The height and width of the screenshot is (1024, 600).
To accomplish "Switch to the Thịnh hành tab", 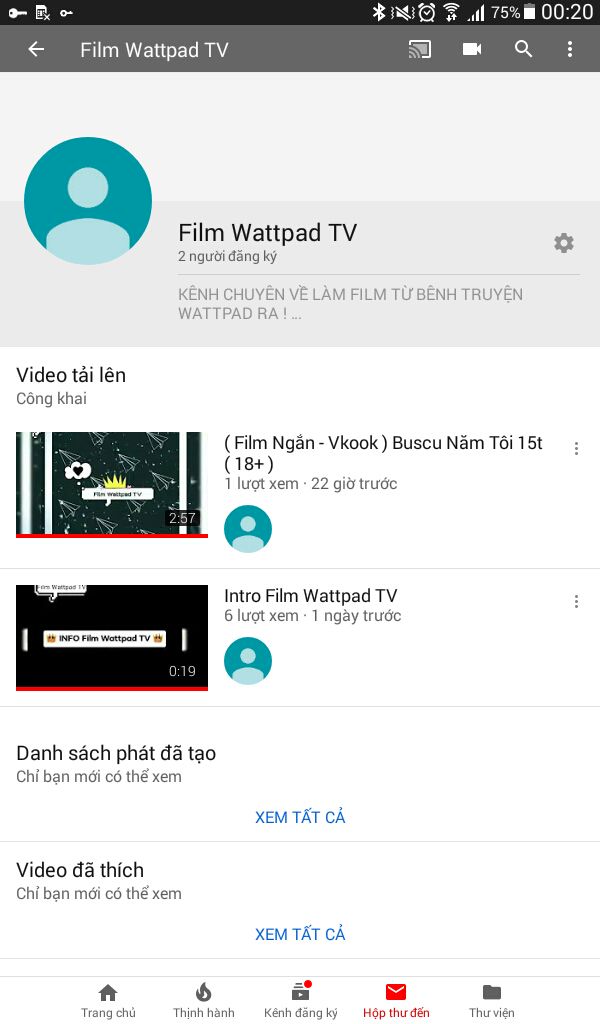I will [x=204, y=1000].
